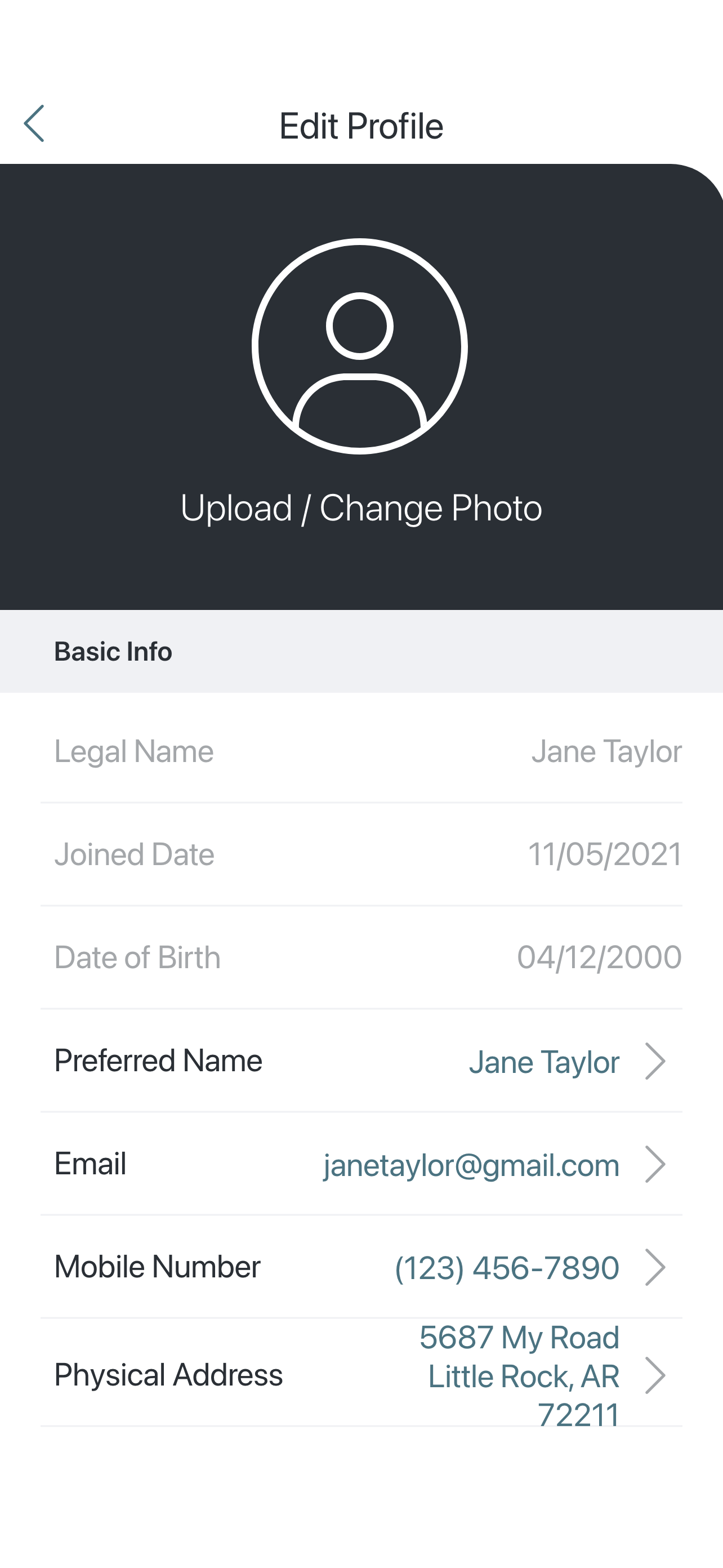Edit the Preferred Name row

[x=361, y=1061]
